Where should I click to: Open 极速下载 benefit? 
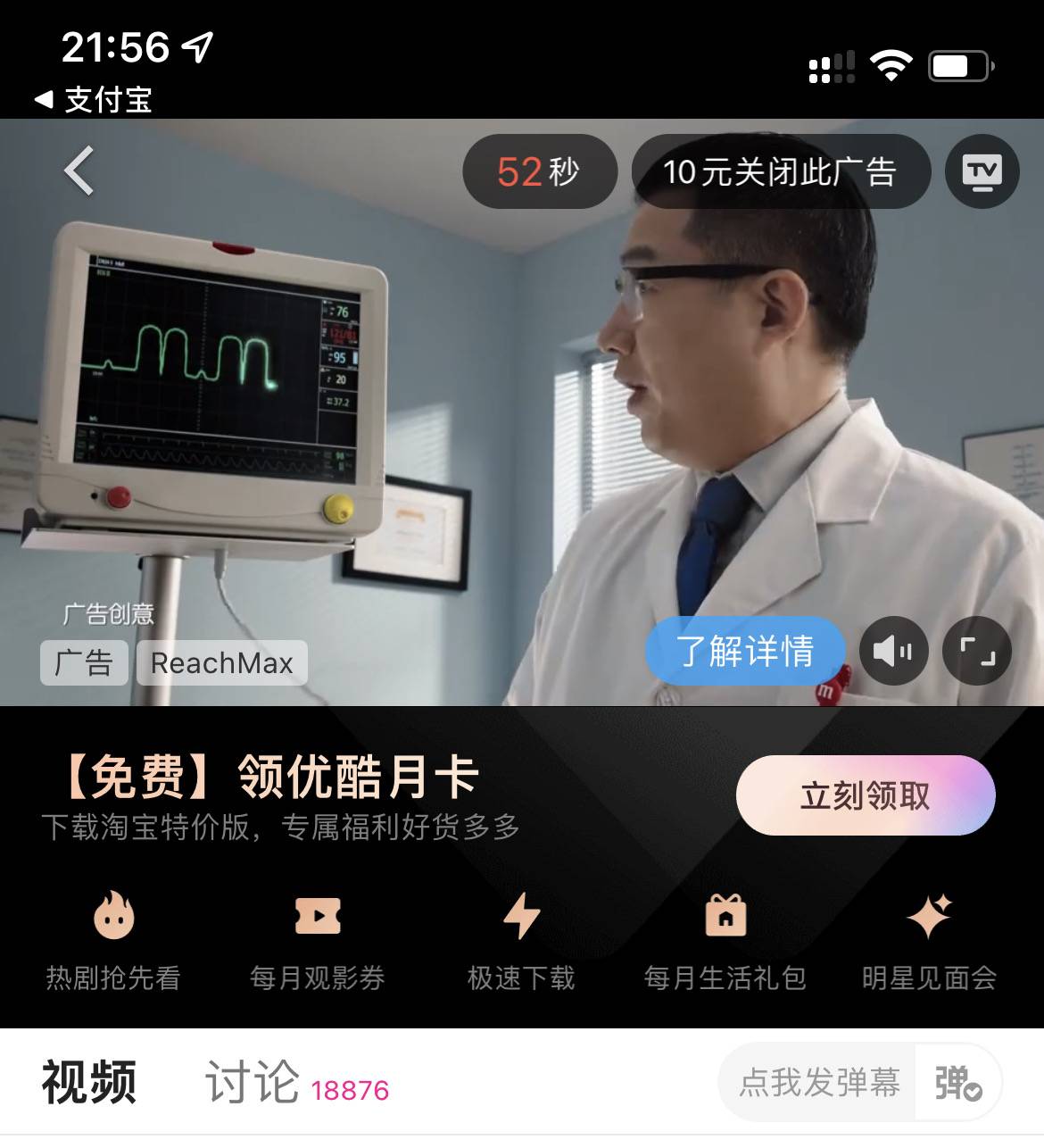(521, 940)
